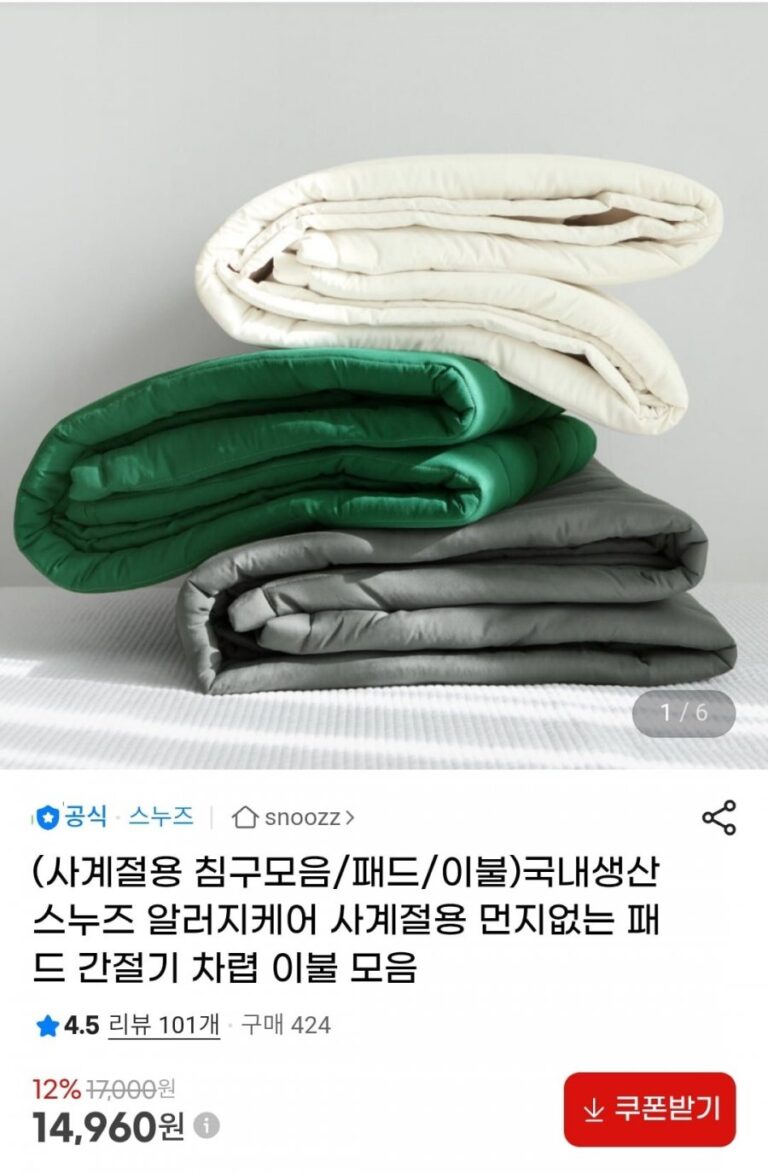This screenshot has height=1174, width=768.
Task: Open the snoozz store link
Action: (293, 817)
